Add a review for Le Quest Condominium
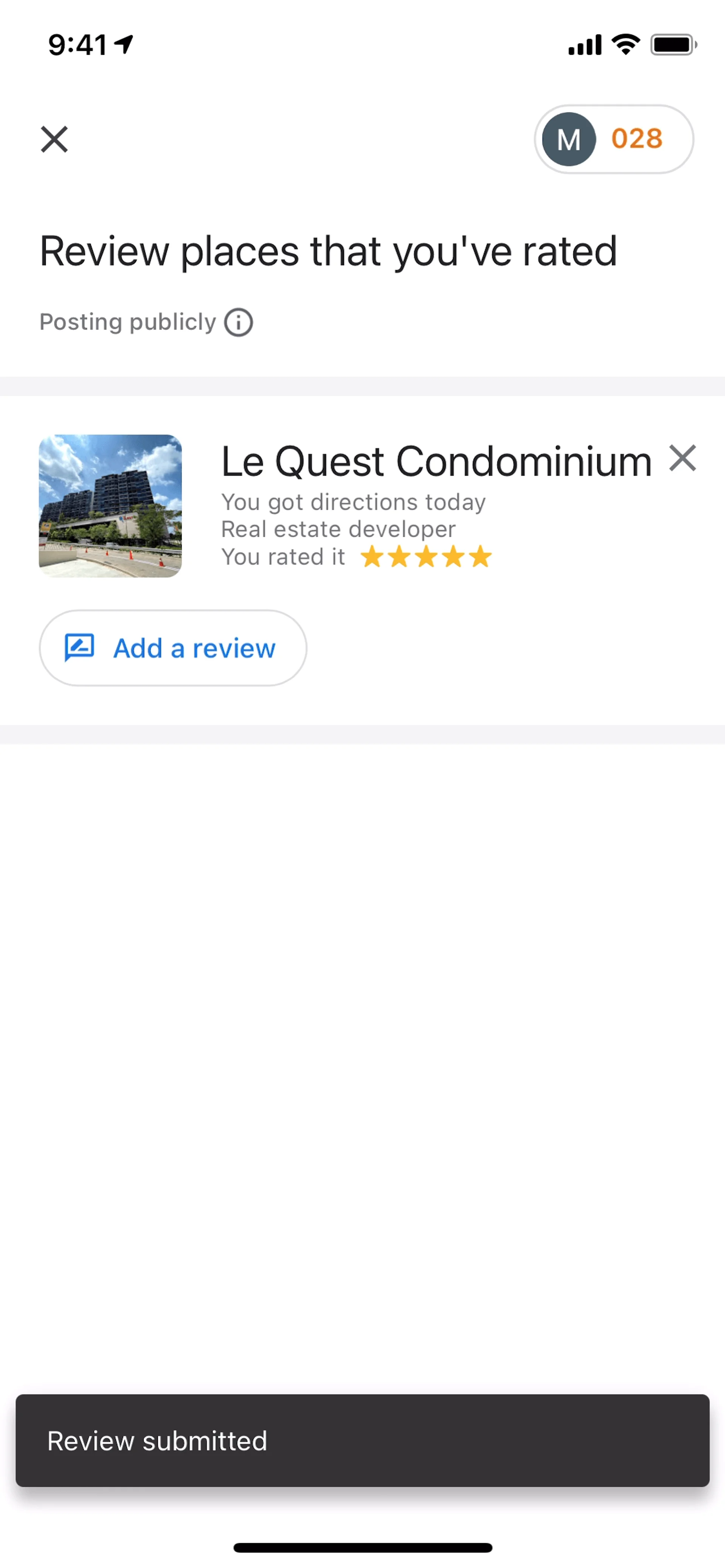 pyautogui.click(x=173, y=648)
